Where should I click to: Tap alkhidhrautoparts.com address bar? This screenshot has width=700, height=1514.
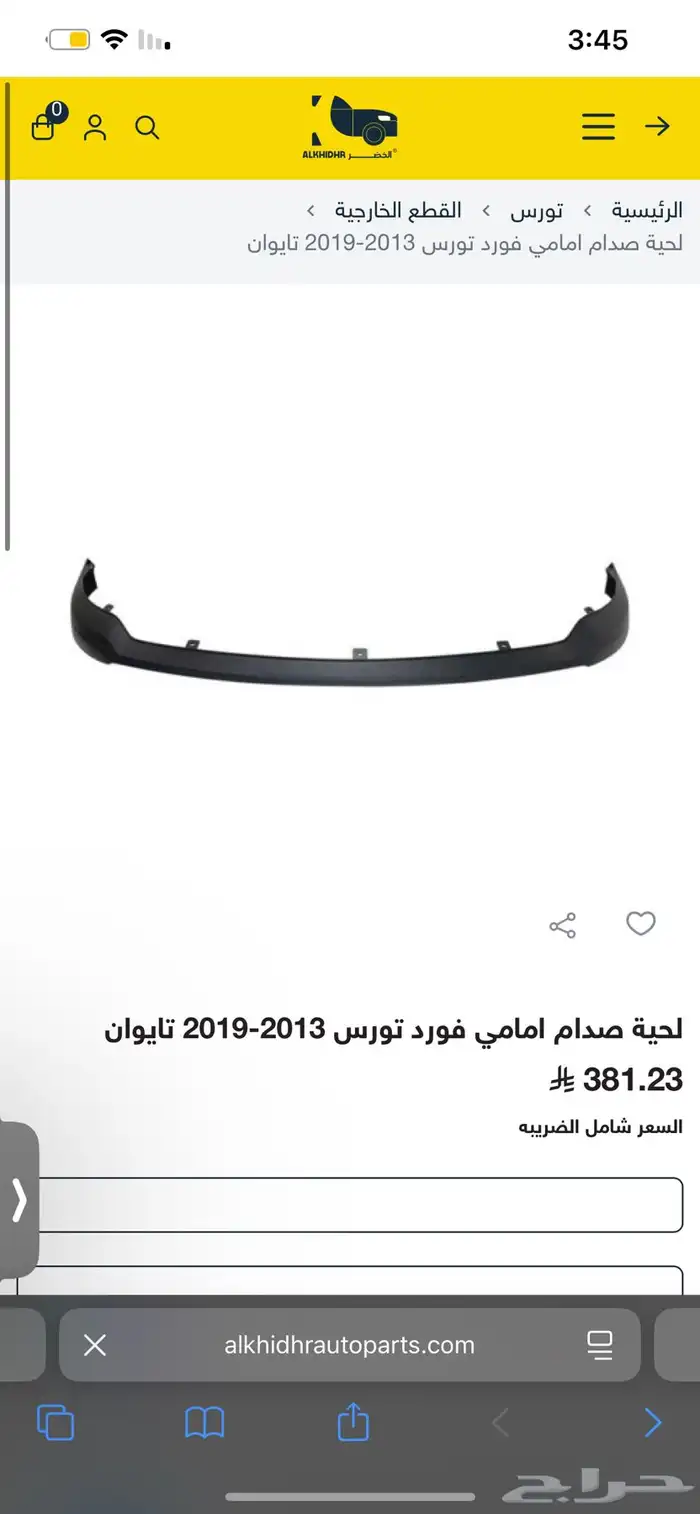coord(350,1345)
